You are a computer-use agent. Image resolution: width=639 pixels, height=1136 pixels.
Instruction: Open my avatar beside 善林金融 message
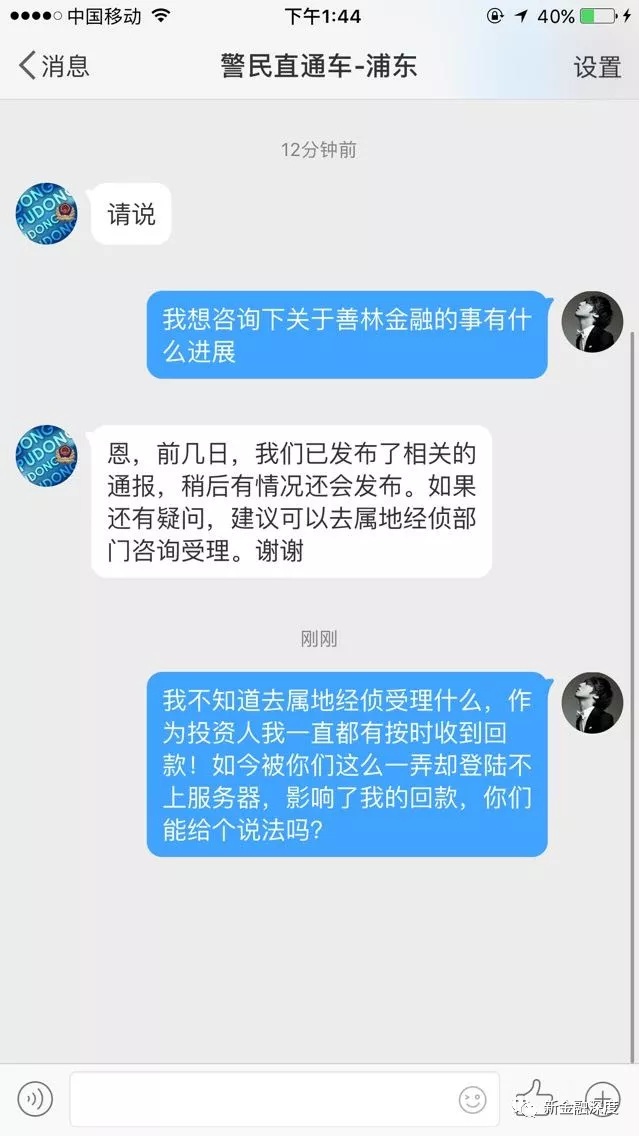point(592,322)
